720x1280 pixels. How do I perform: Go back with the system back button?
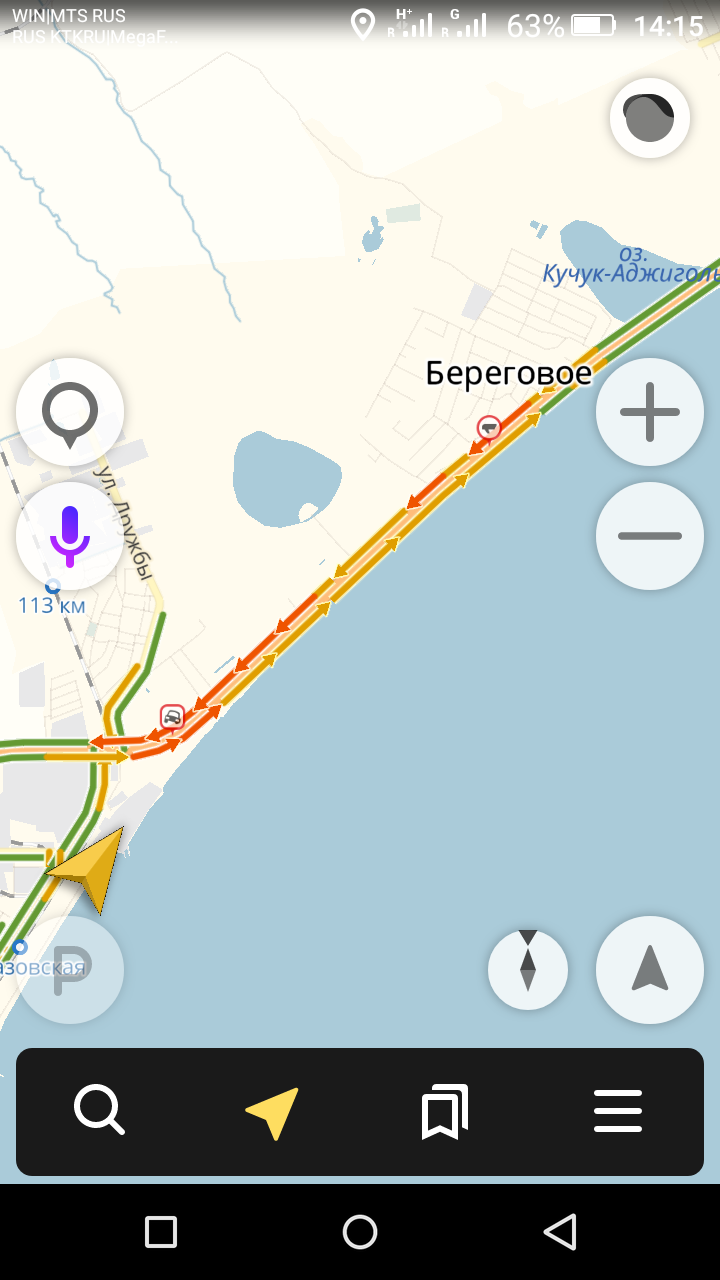click(560, 1232)
